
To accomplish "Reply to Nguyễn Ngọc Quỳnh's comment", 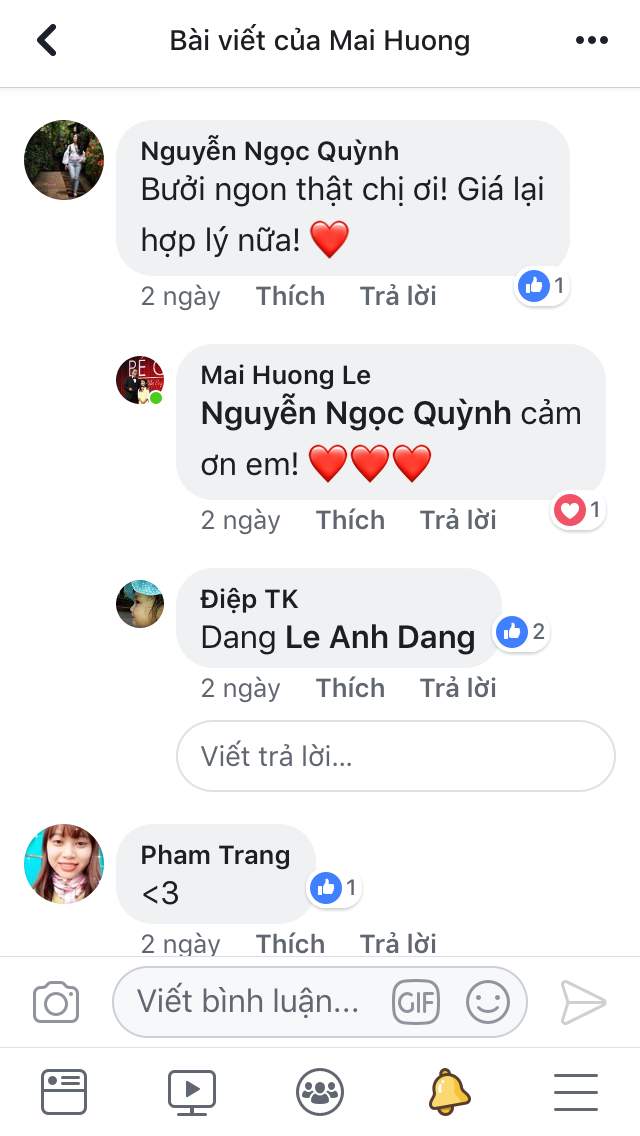I will point(398,296).
